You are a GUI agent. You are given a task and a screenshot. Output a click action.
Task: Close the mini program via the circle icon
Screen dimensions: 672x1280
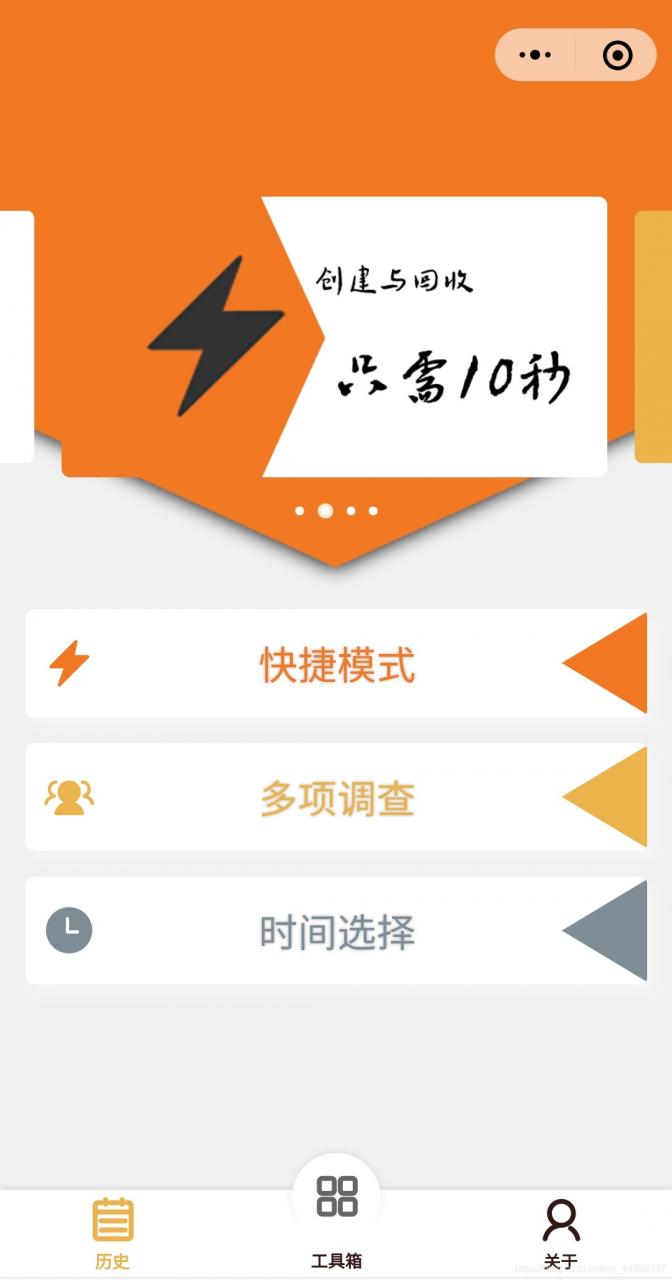pyautogui.click(x=617, y=55)
